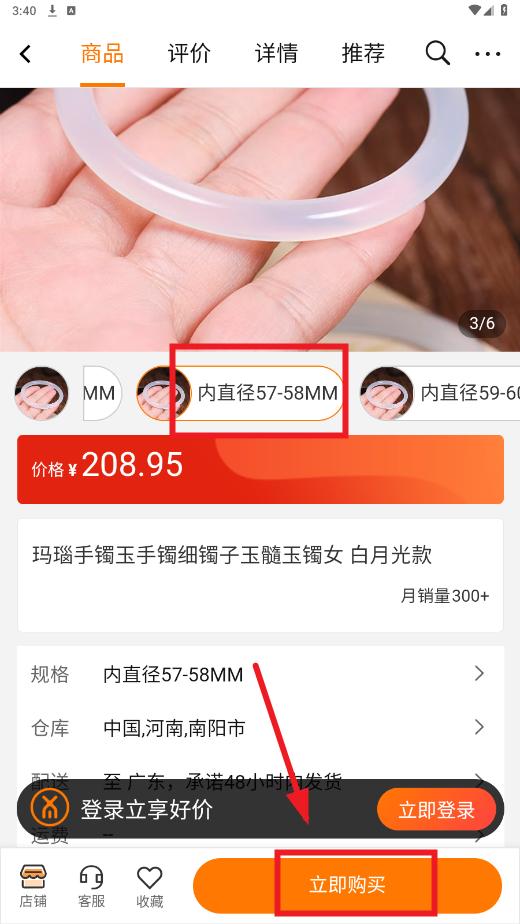520x924 pixels.
Task: Switch to the 推荐 tab
Action: point(363,54)
